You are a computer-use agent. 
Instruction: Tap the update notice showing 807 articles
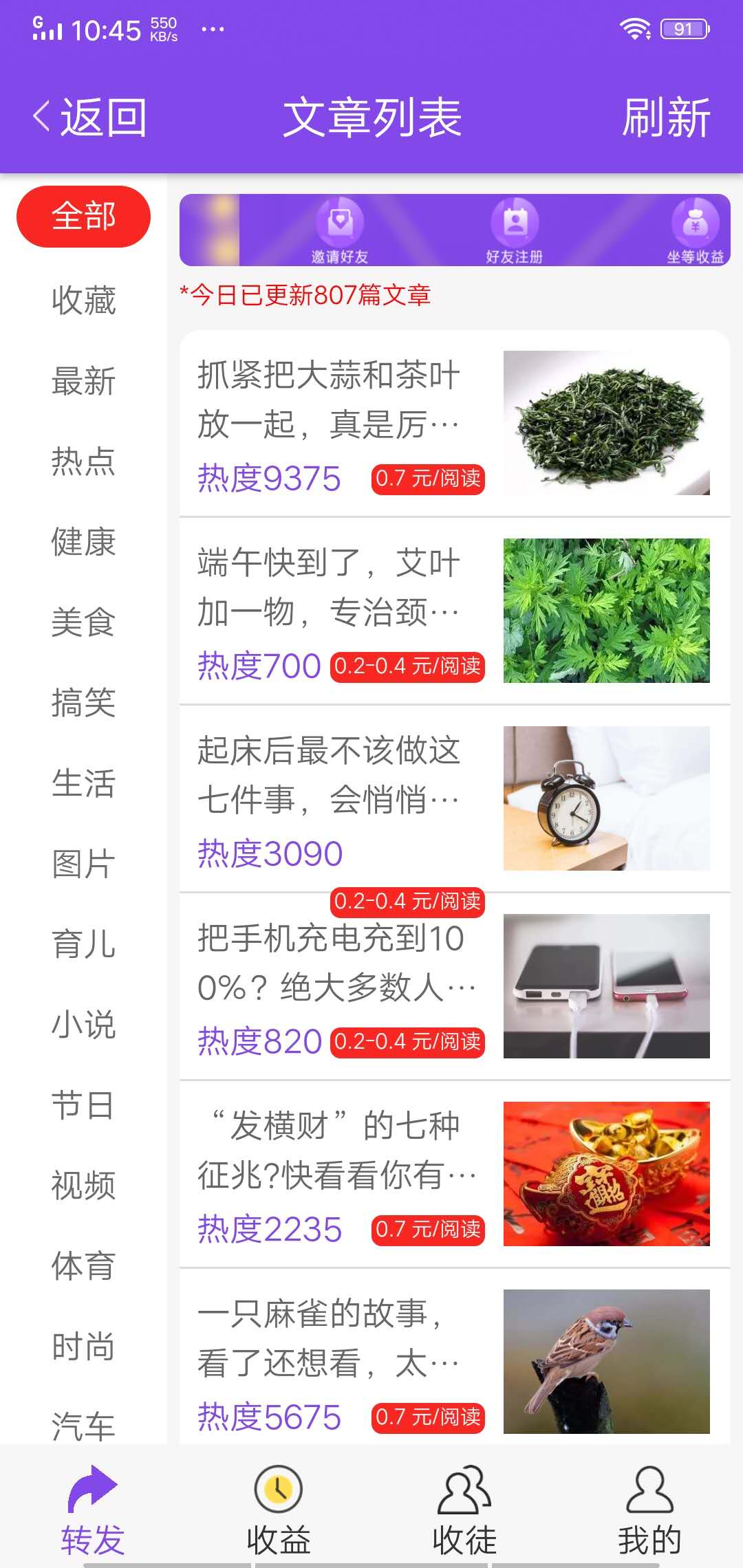click(x=306, y=294)
